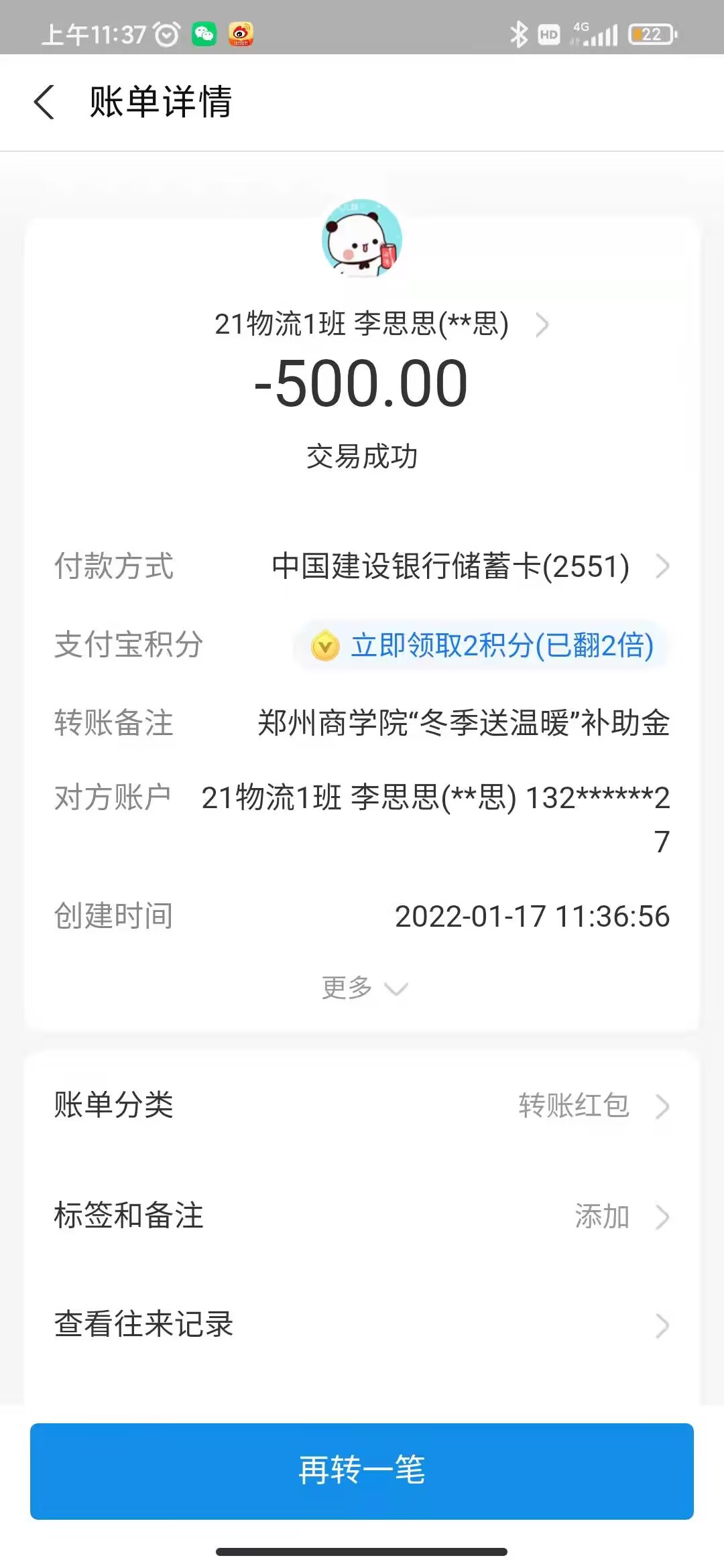Image resolution: width=724 pixels, height=1568 pixels.
Task: Expand 更多 transaction details
Action: tap(363, 988)
